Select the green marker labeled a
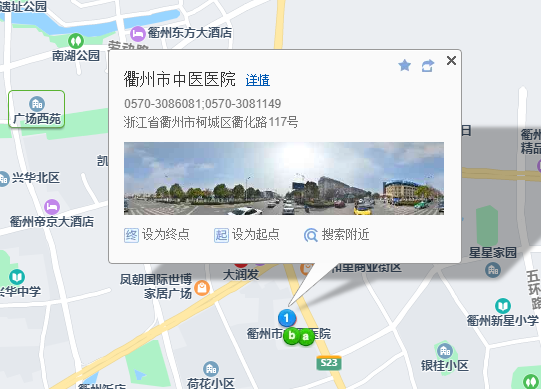This screenshot has width=541, height=389. tap(306, 337)
